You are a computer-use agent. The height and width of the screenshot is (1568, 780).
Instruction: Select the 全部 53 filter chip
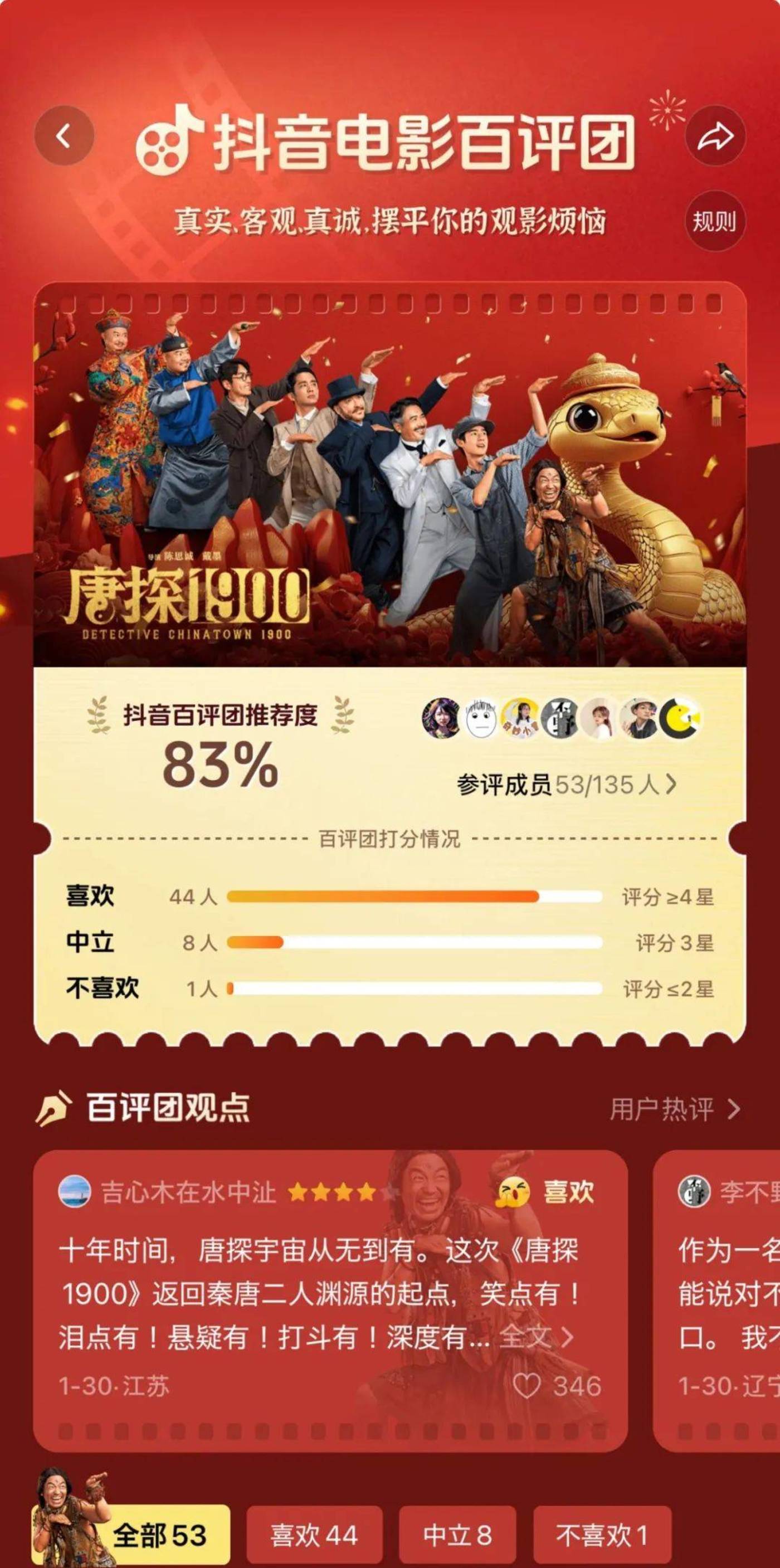[x=159, y=1535]
